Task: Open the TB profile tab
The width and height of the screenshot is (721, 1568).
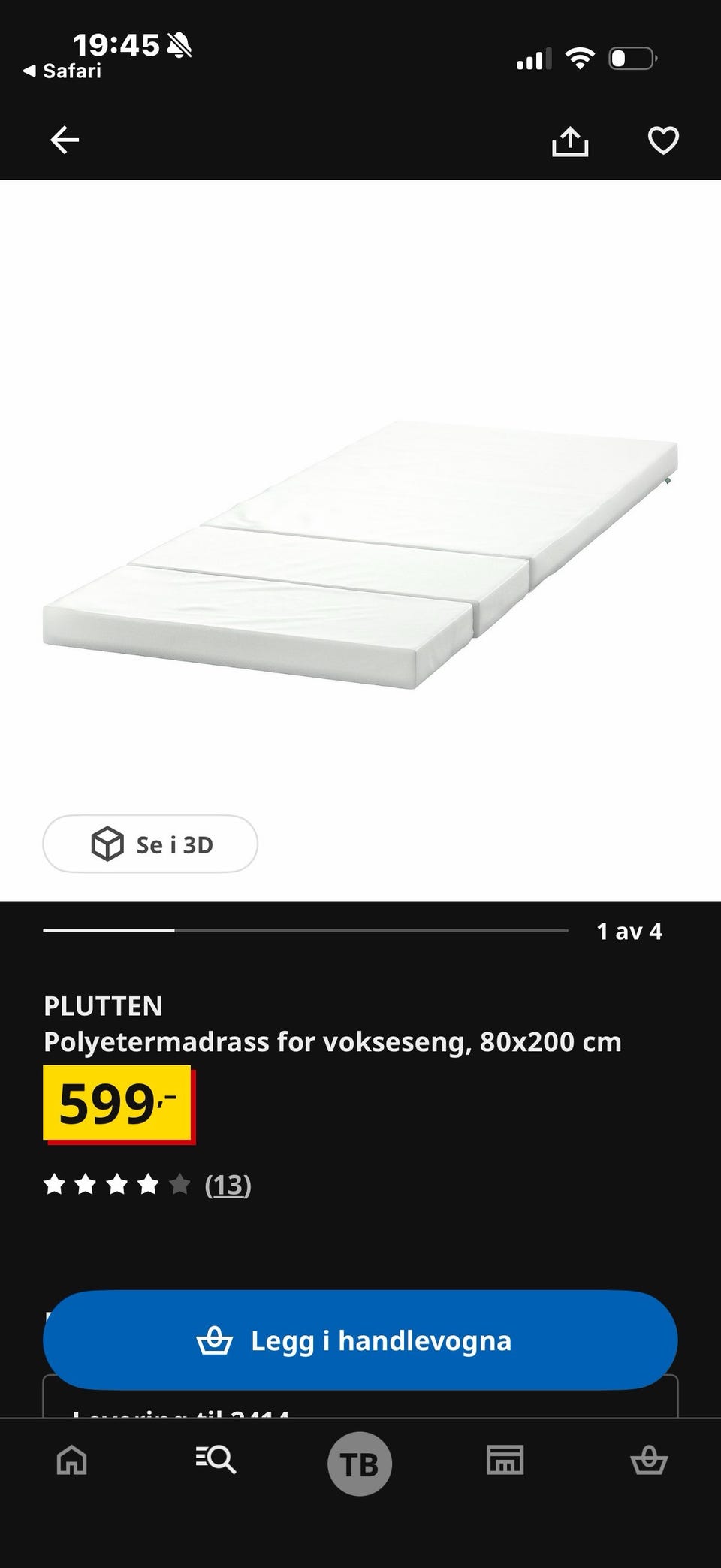Action: coord(360,1464)
